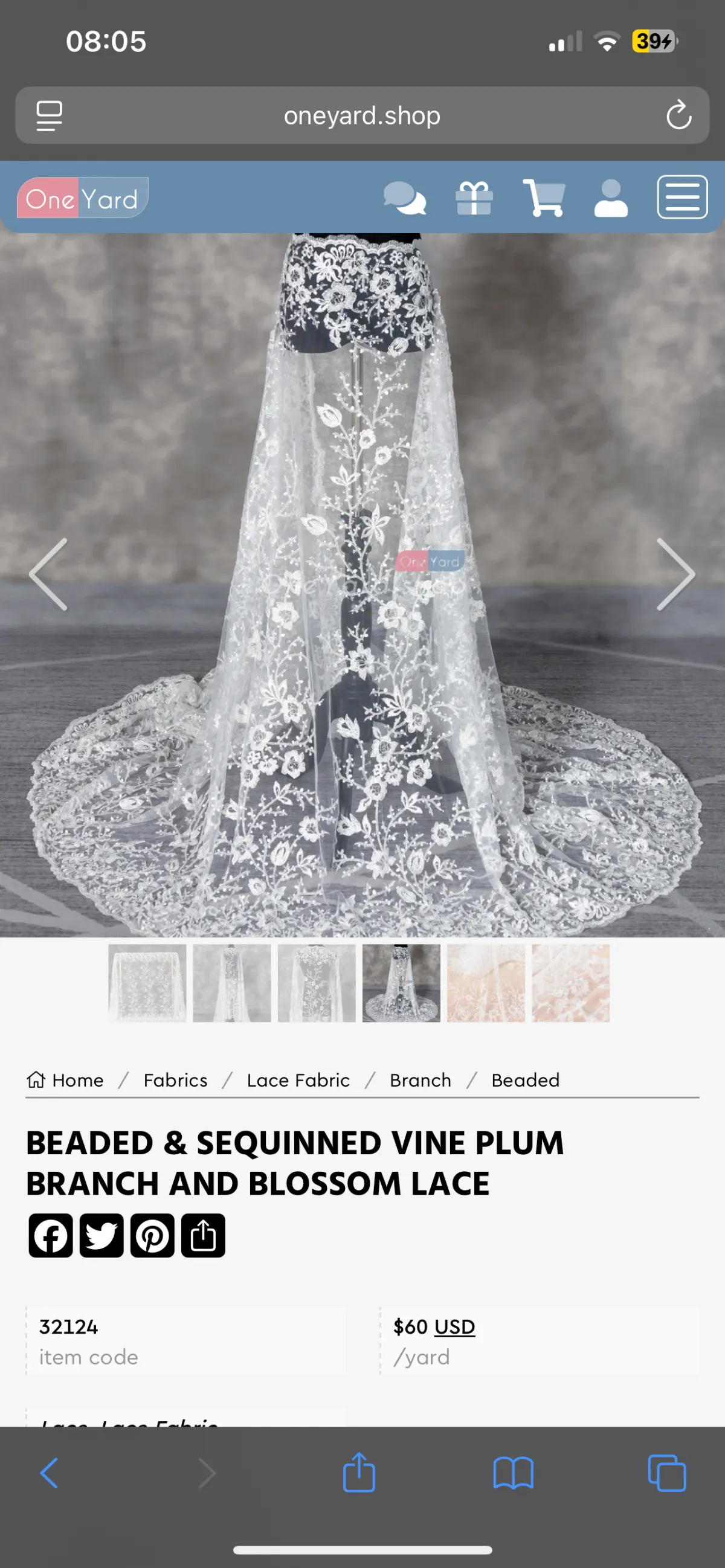Open the hamburger menu
This screenshot has height=1568, width=725.
[x=681, y=198]
